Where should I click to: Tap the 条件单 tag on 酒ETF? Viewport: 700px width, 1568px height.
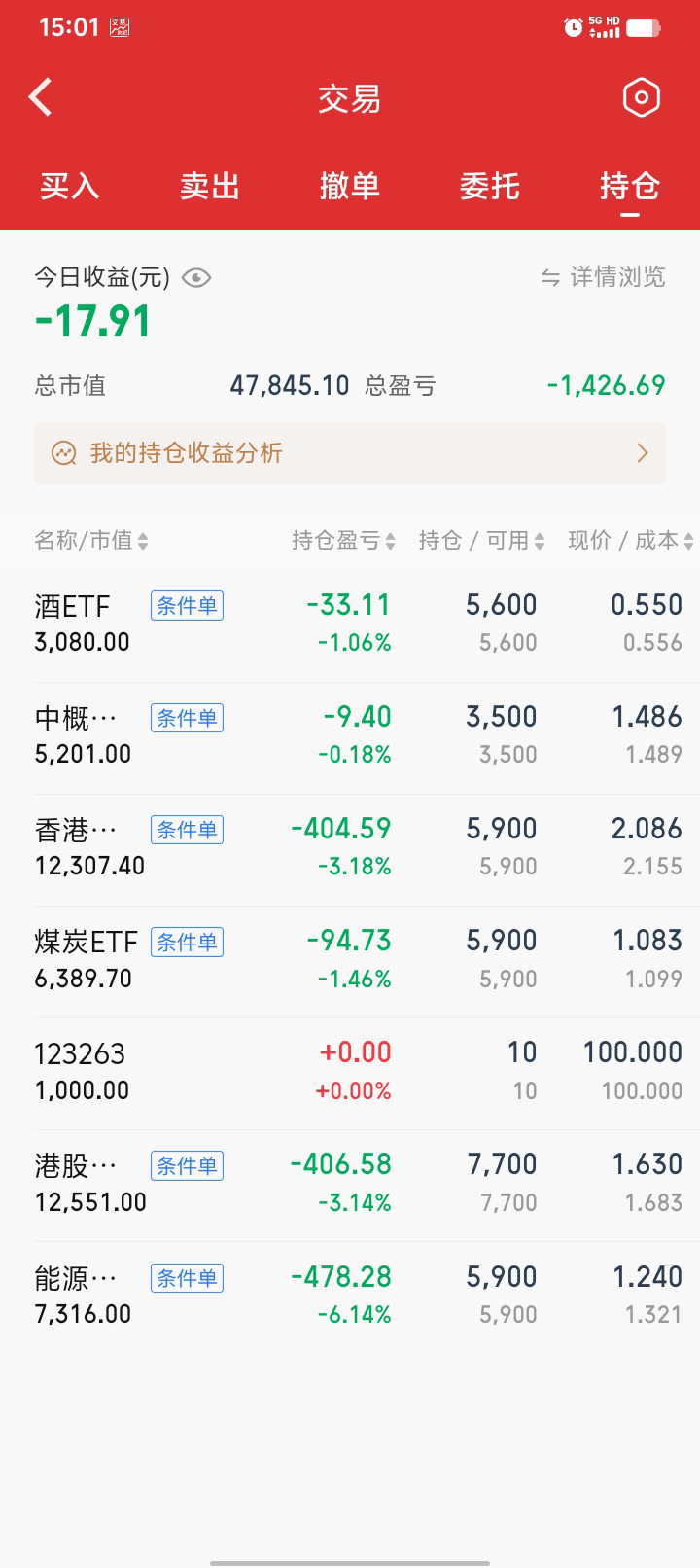187,606
